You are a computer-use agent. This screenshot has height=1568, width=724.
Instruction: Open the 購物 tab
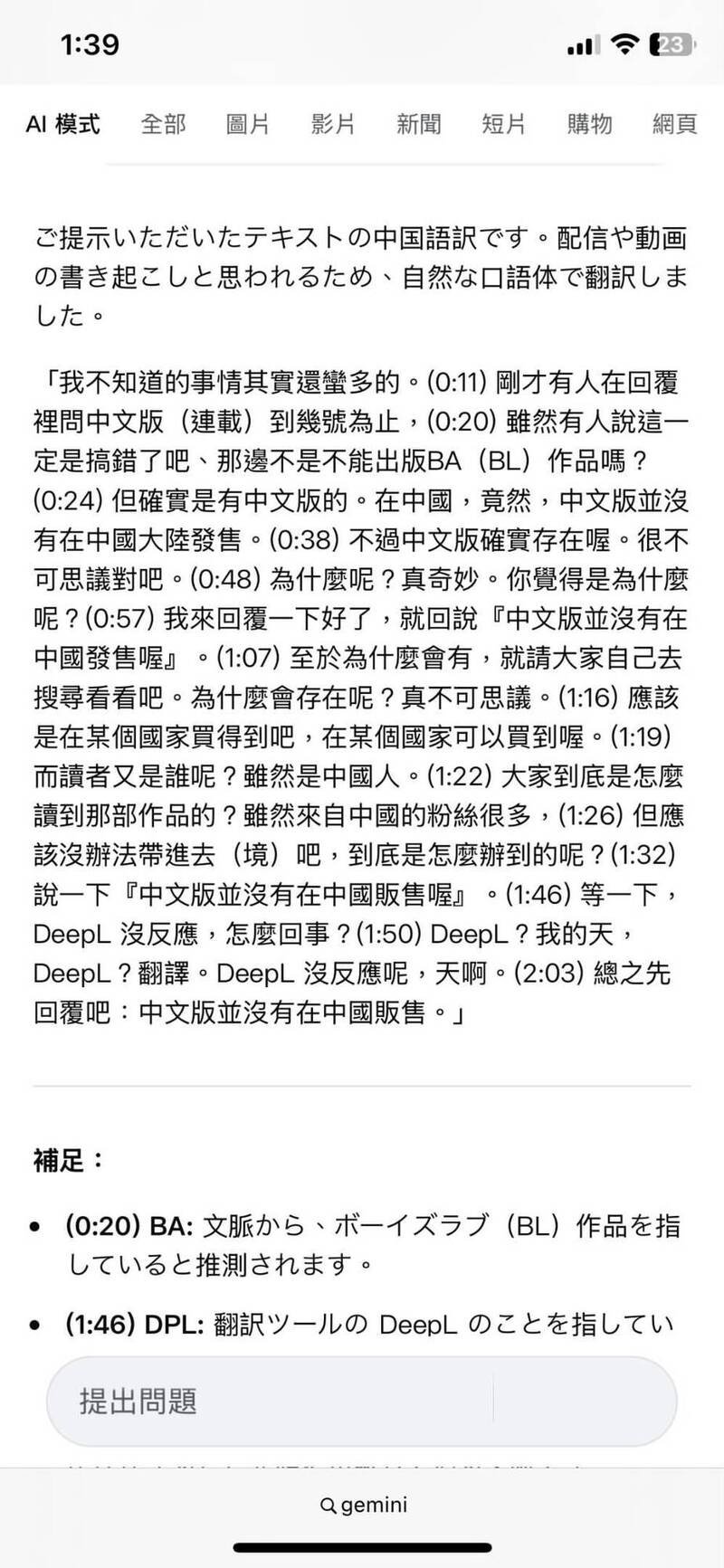click(x=587, y=125)
